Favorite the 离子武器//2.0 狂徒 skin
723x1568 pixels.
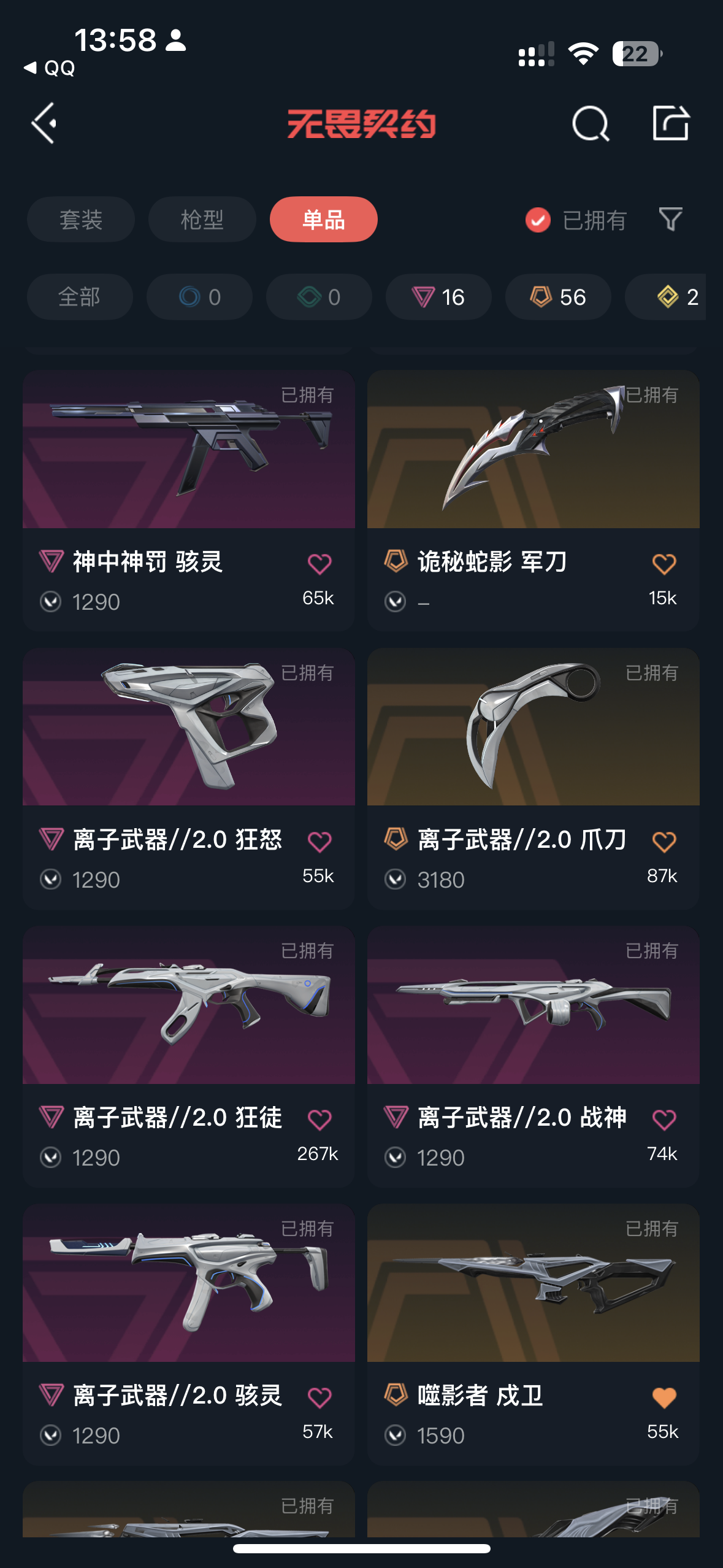(319, 1120)
